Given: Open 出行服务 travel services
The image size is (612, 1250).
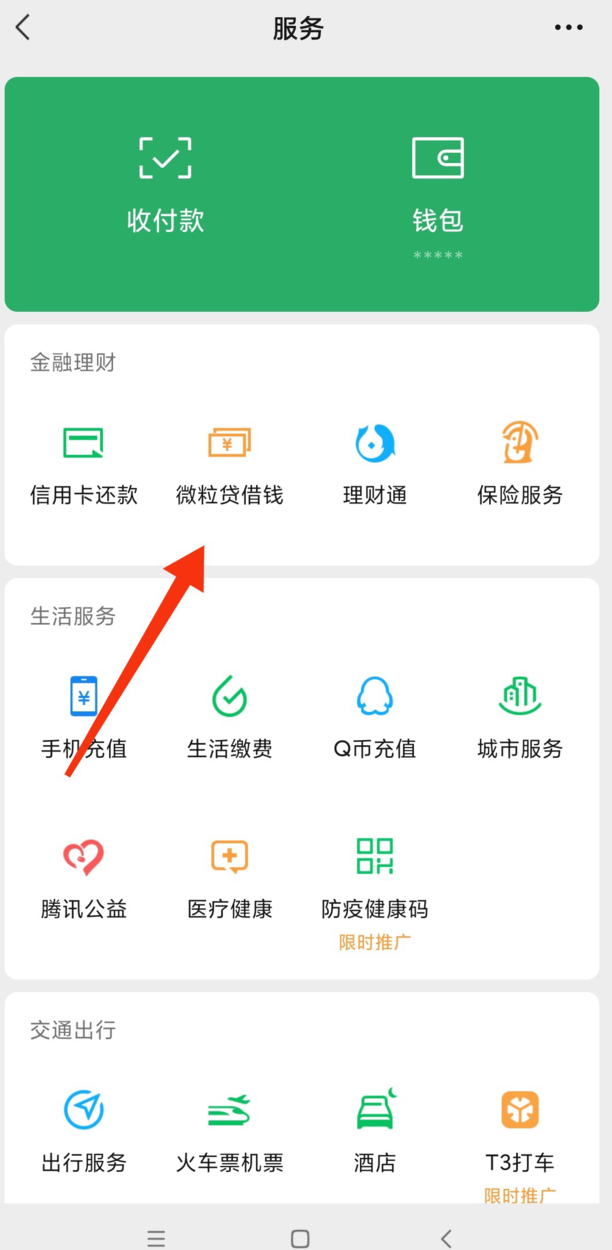Looking at the screenshot, I should point(84,1132).
